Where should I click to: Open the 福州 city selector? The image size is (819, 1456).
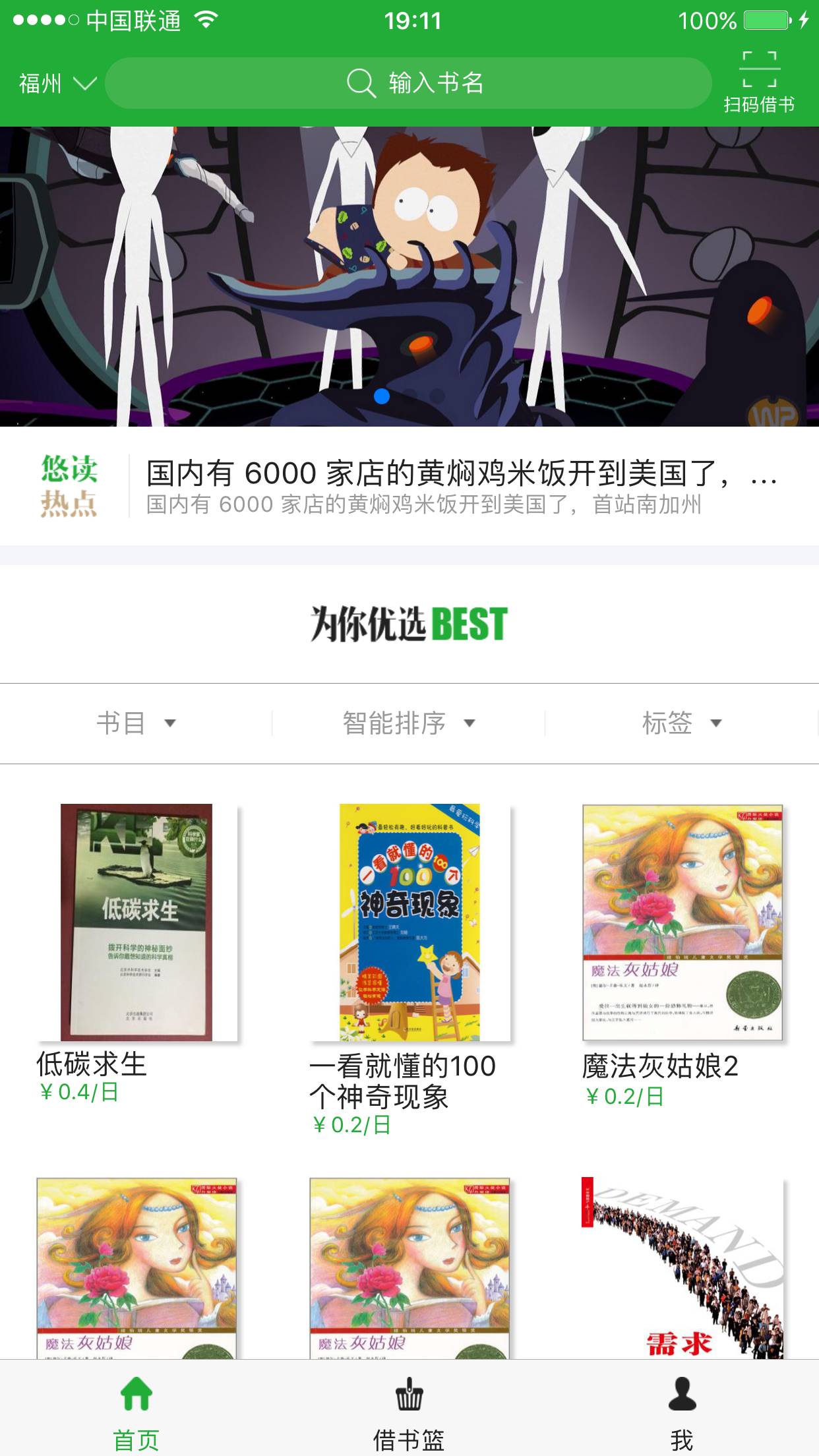(x=57, y=84)
